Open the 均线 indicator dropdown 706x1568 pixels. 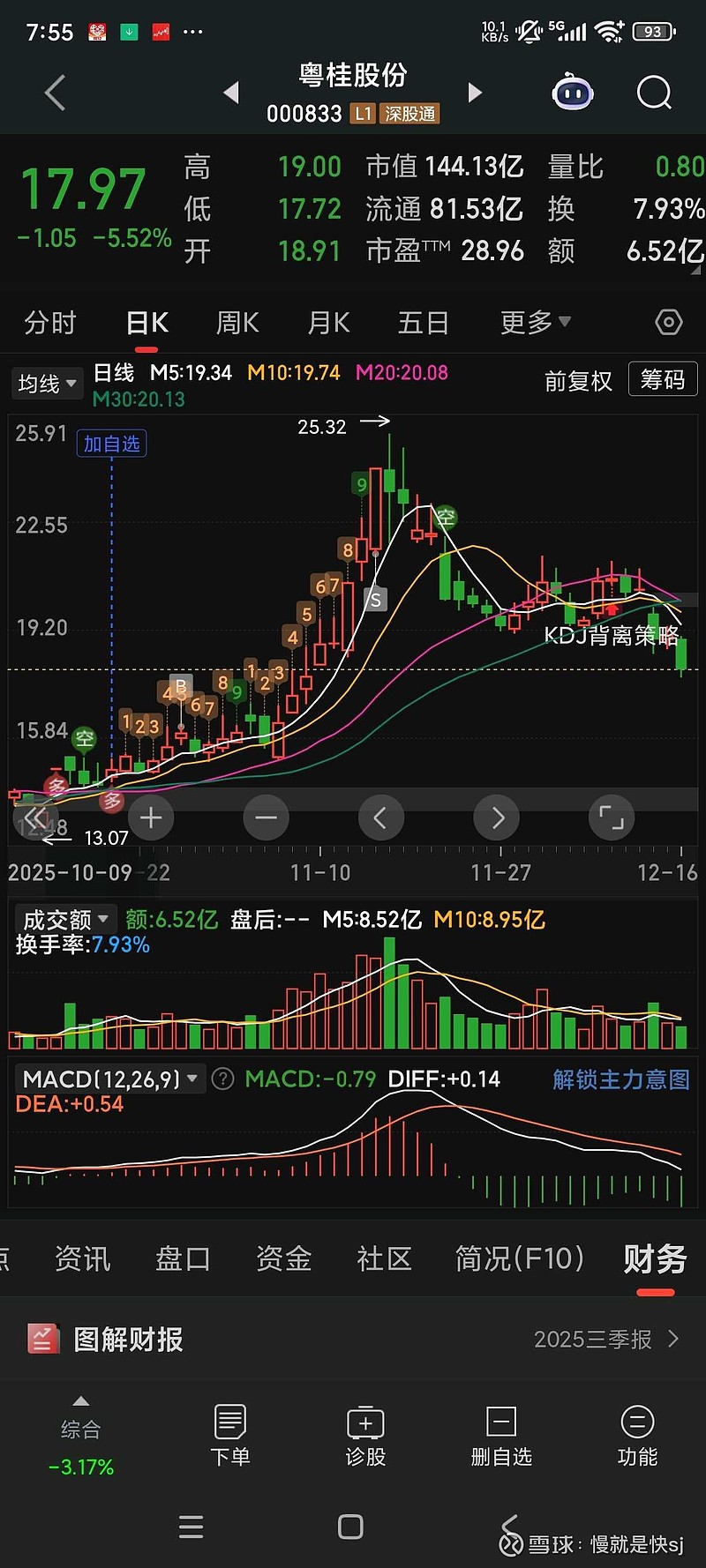pos(49,384)
